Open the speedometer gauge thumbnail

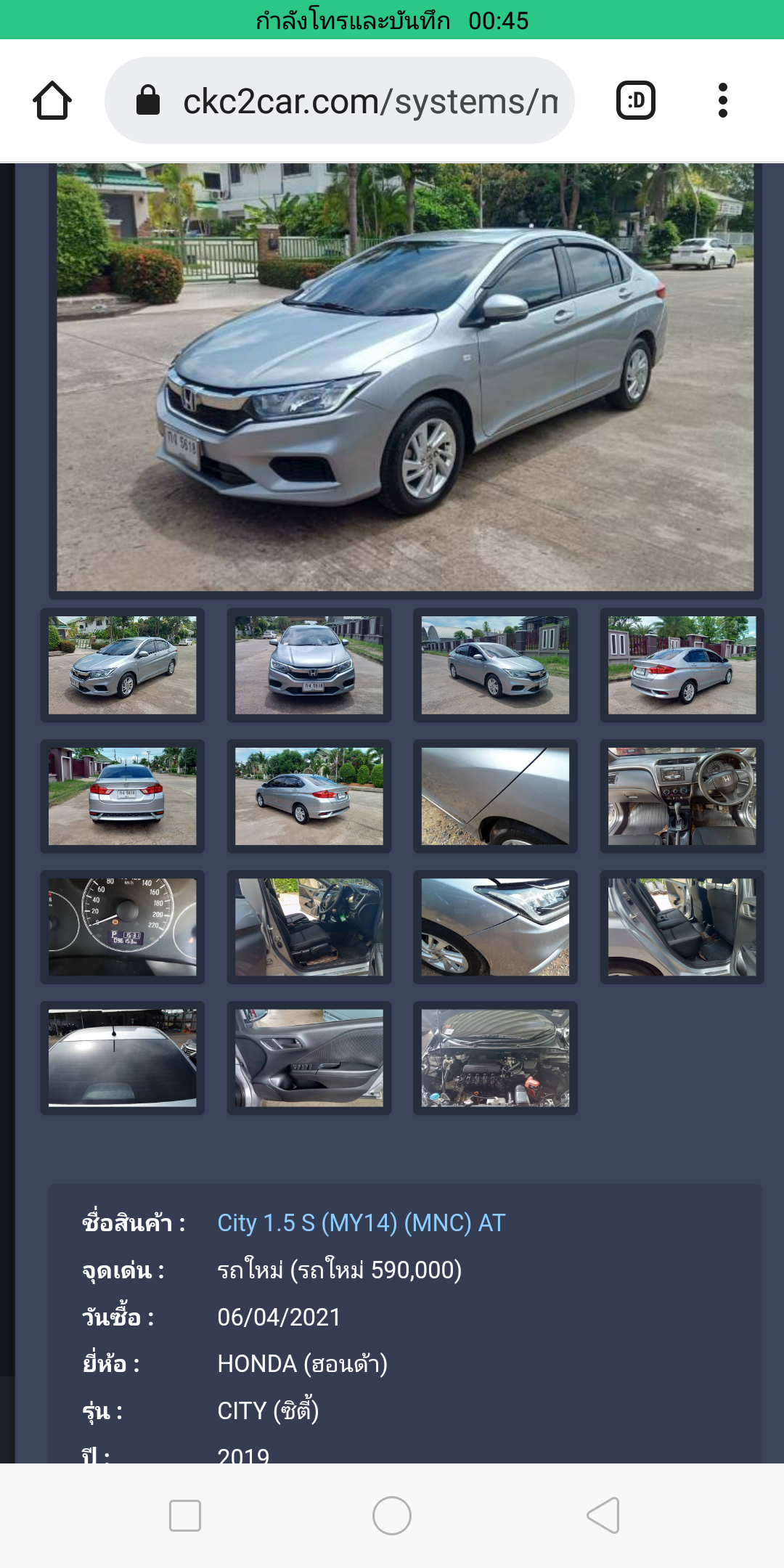pos(123,927)
